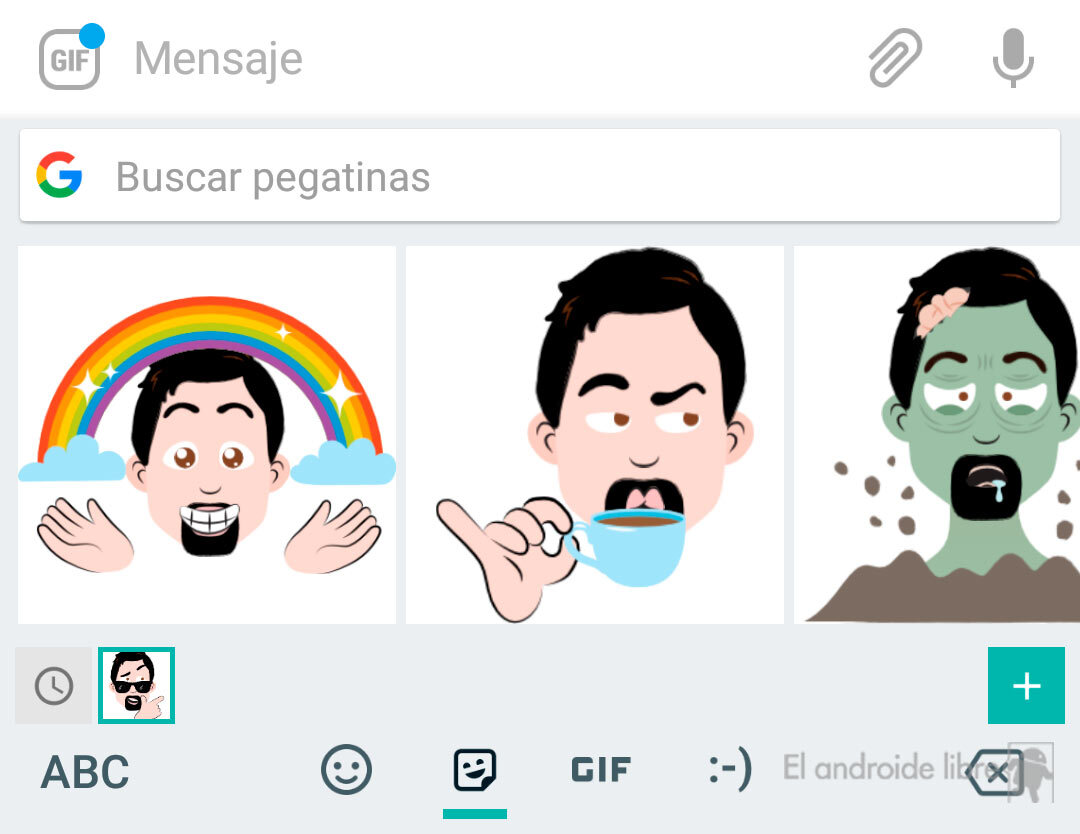Switch back to the ABC keyboard
1080x834 pixels.
pyautogui.click(x=85, y=772)
